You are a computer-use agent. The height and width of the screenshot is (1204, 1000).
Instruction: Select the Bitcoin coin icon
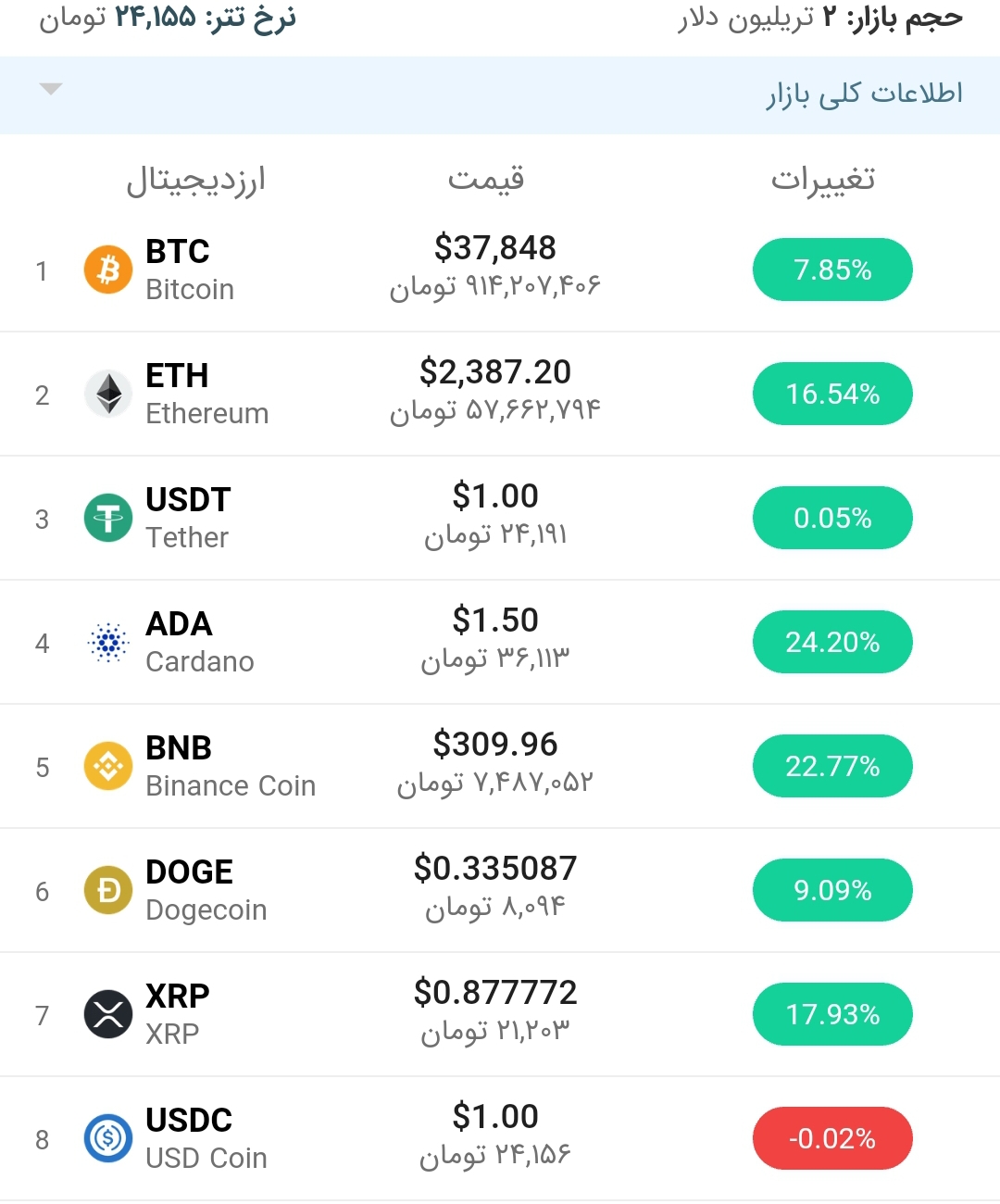[108, 270]
